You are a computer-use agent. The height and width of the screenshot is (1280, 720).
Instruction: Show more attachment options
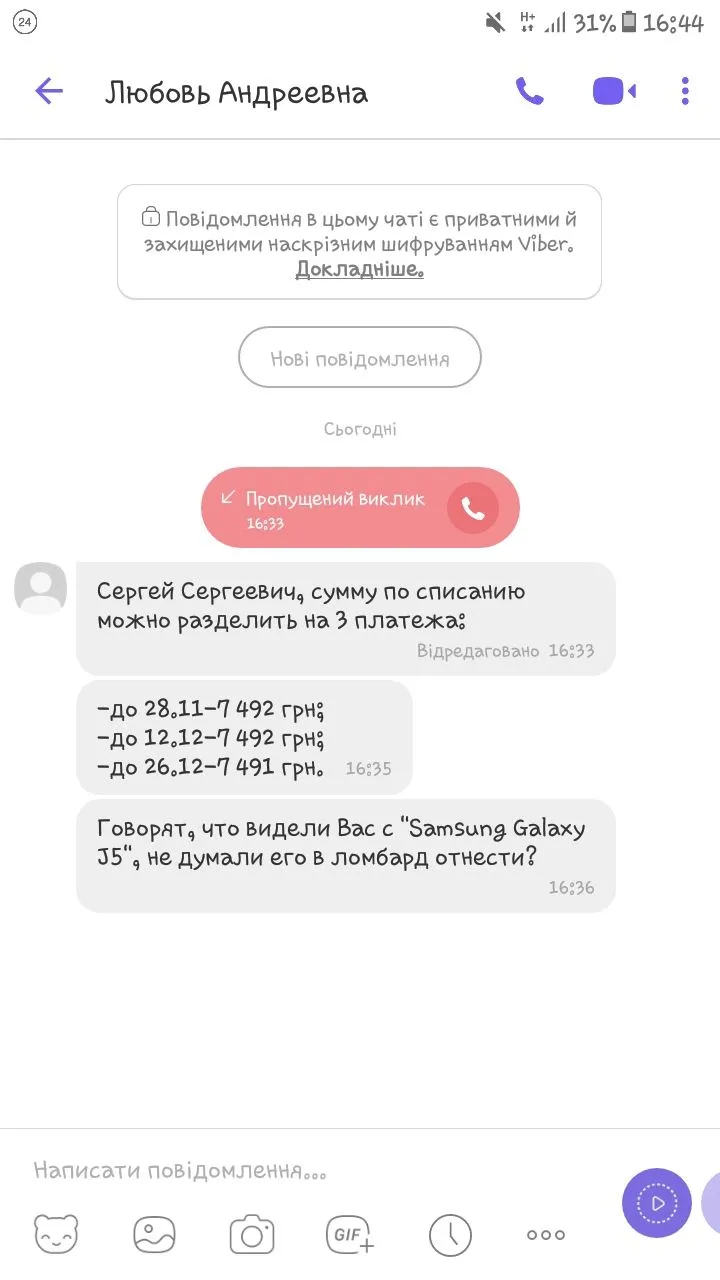[x=546, y=1235]
